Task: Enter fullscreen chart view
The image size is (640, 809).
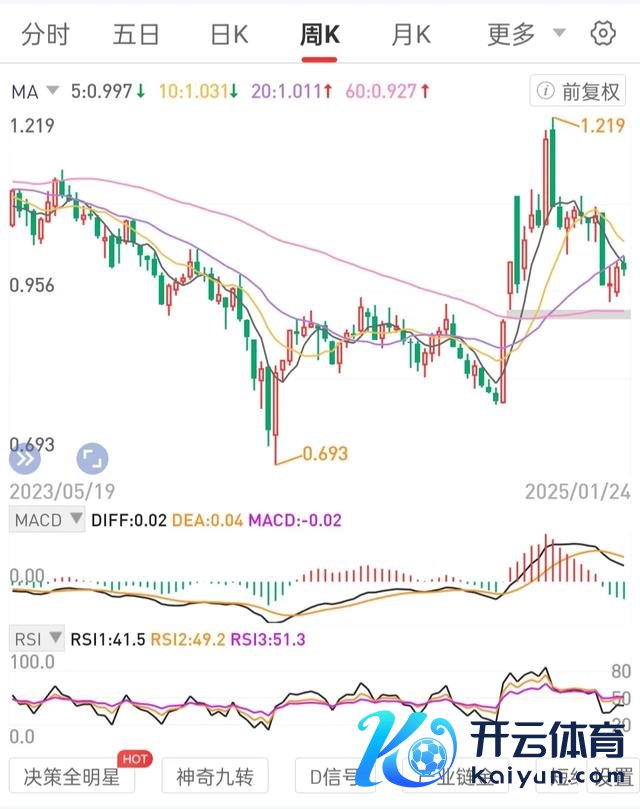Action: (92, 459)
